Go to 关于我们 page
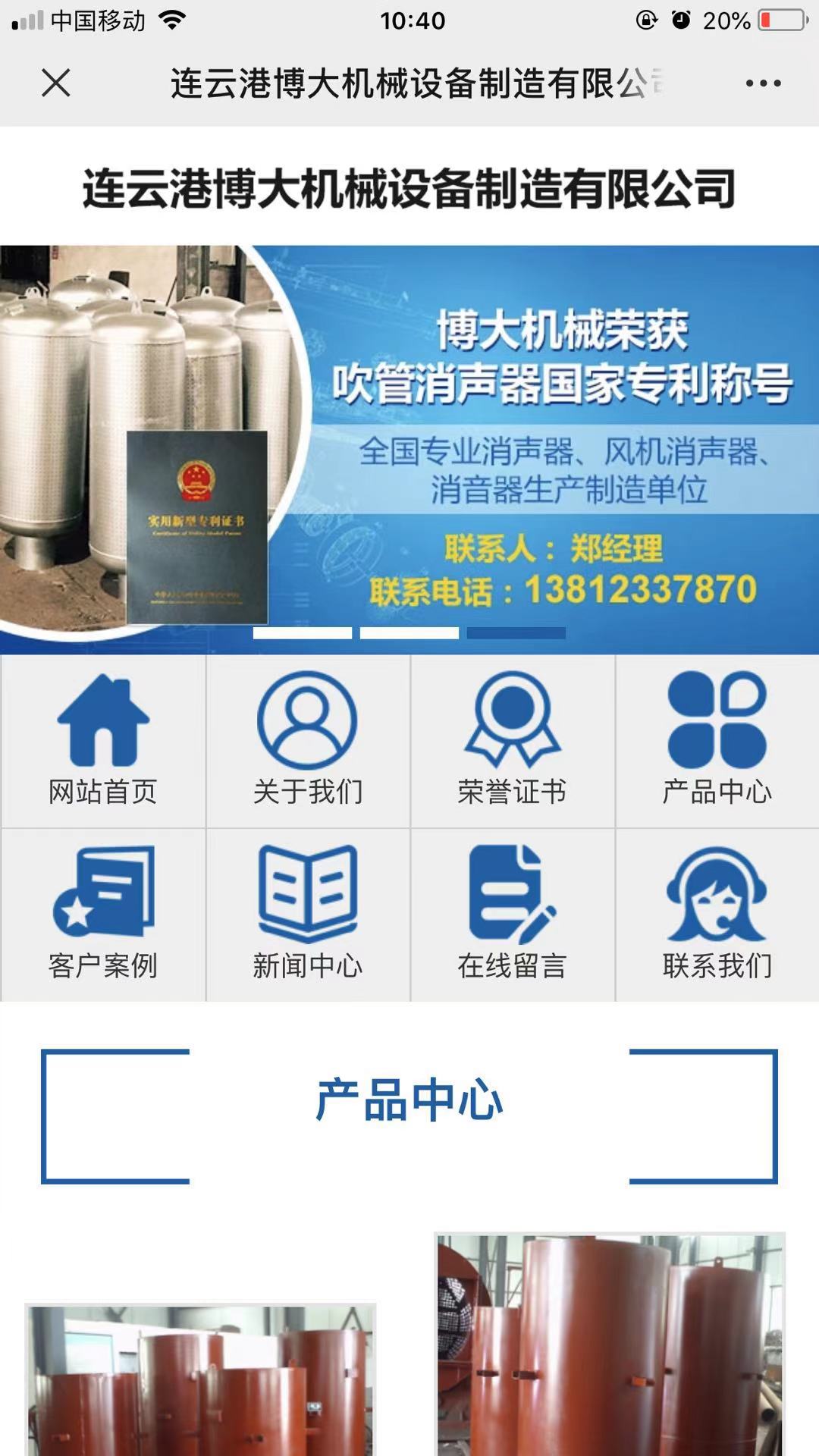Image resolution: width=819 pixels, height=1456 pixels. 307,741
